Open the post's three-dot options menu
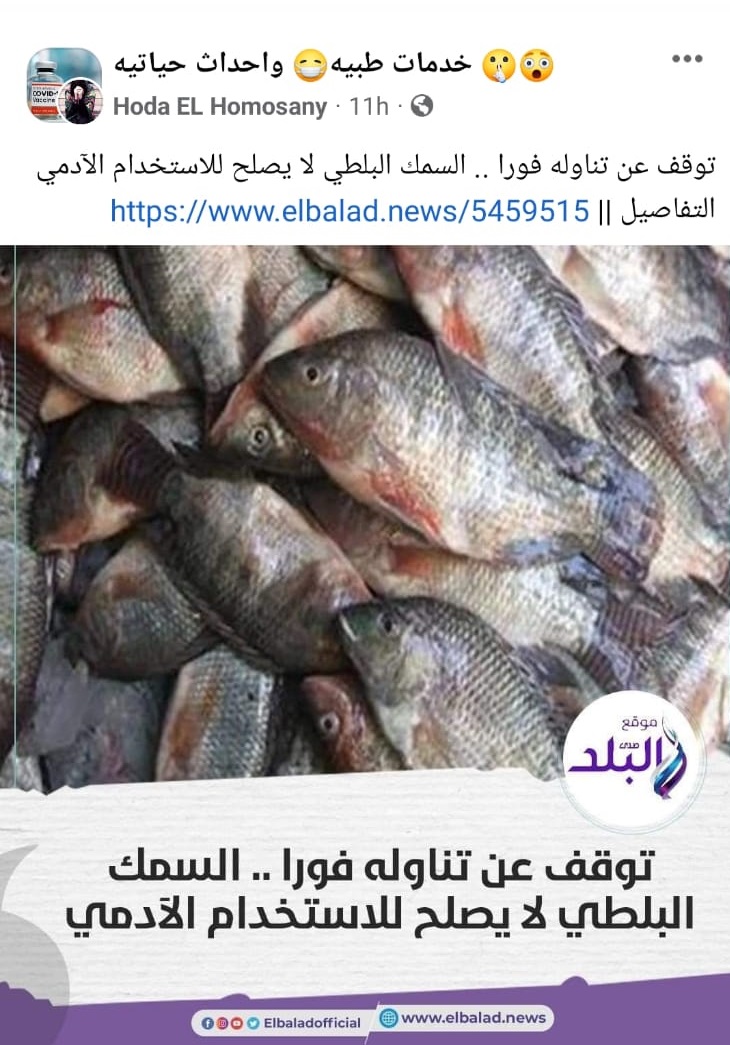 click(687, 60)
